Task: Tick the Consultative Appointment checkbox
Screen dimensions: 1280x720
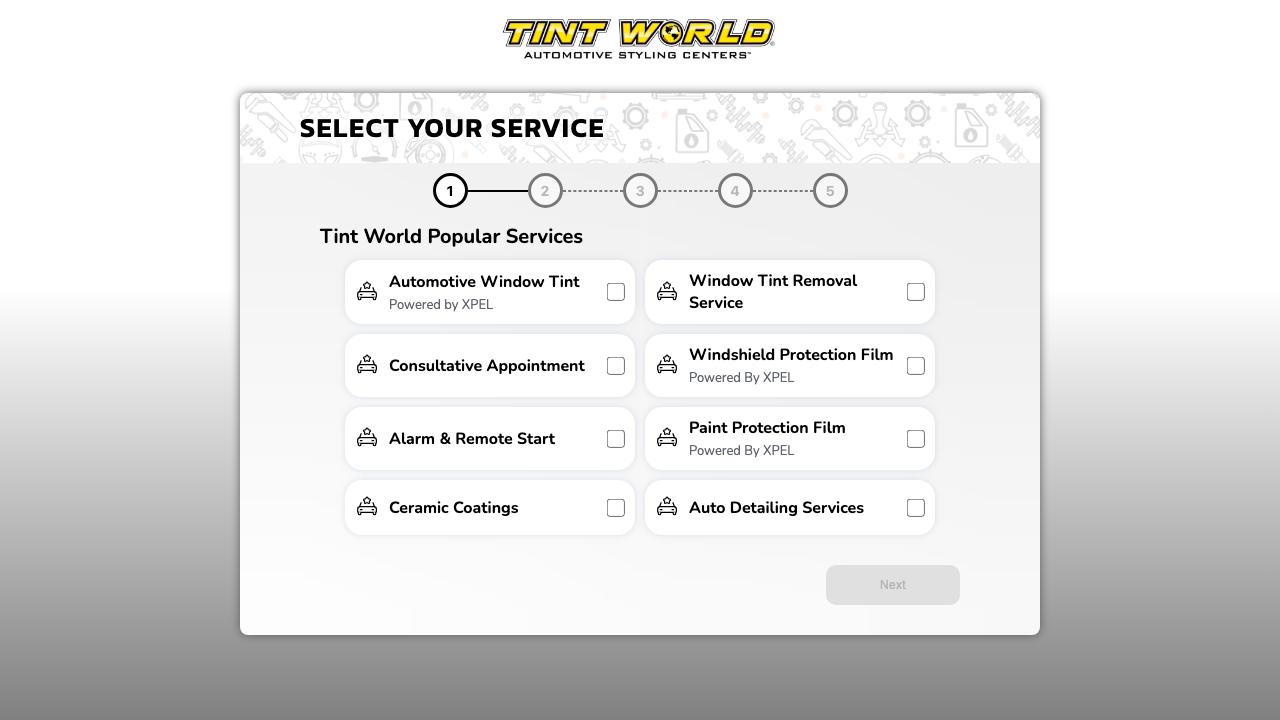Action: [x=616, y=366]
